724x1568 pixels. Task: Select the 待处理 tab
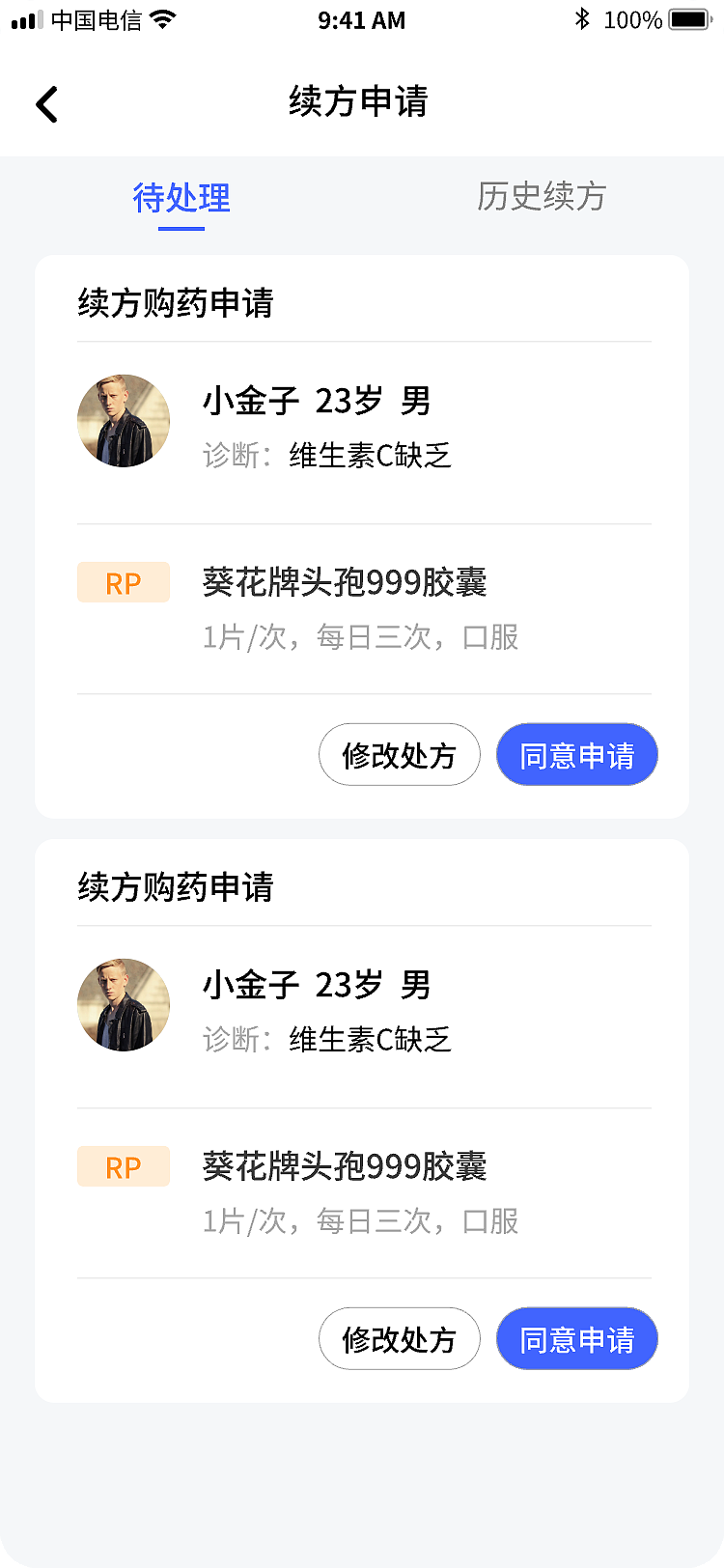click(x=181, y=197)
